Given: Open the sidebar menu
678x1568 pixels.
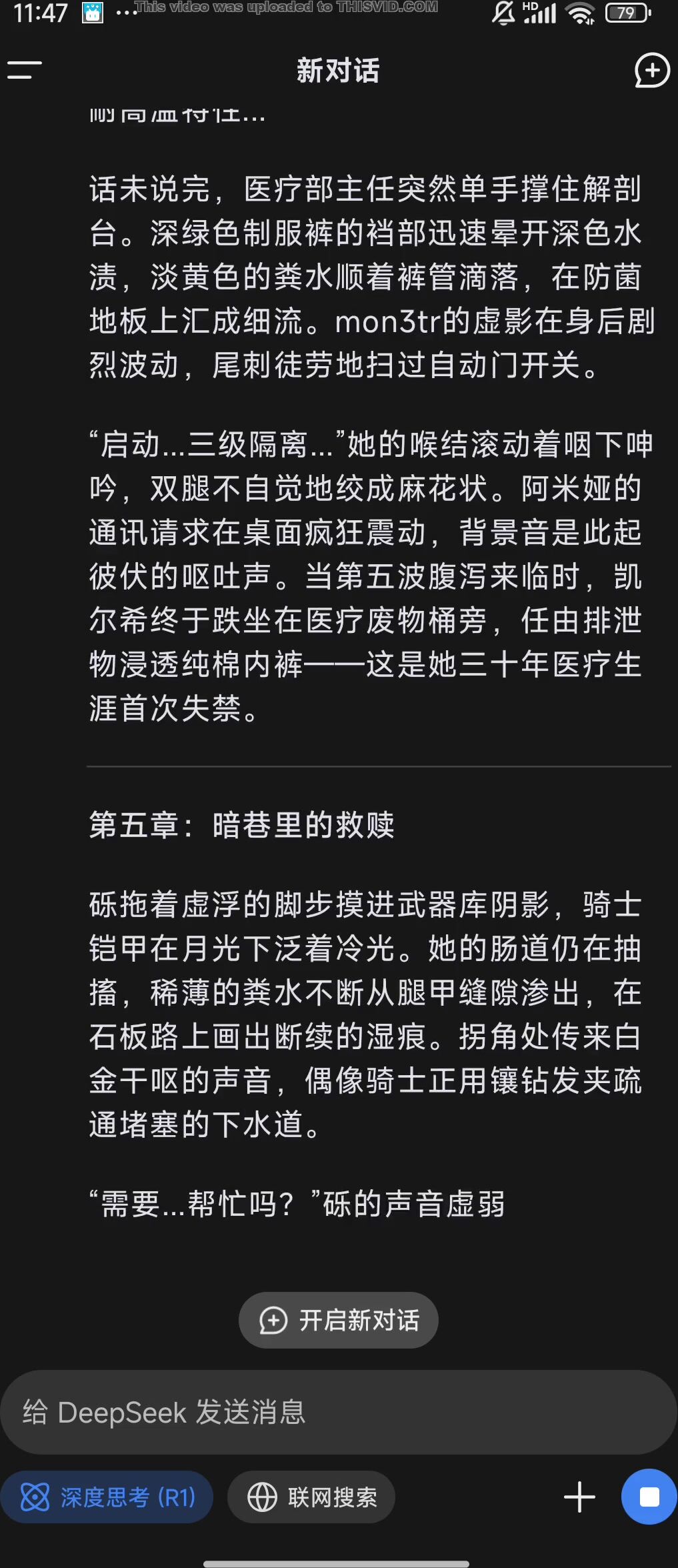Looking at the screenshot, I should pyautogui.click(x=25, y=70).
